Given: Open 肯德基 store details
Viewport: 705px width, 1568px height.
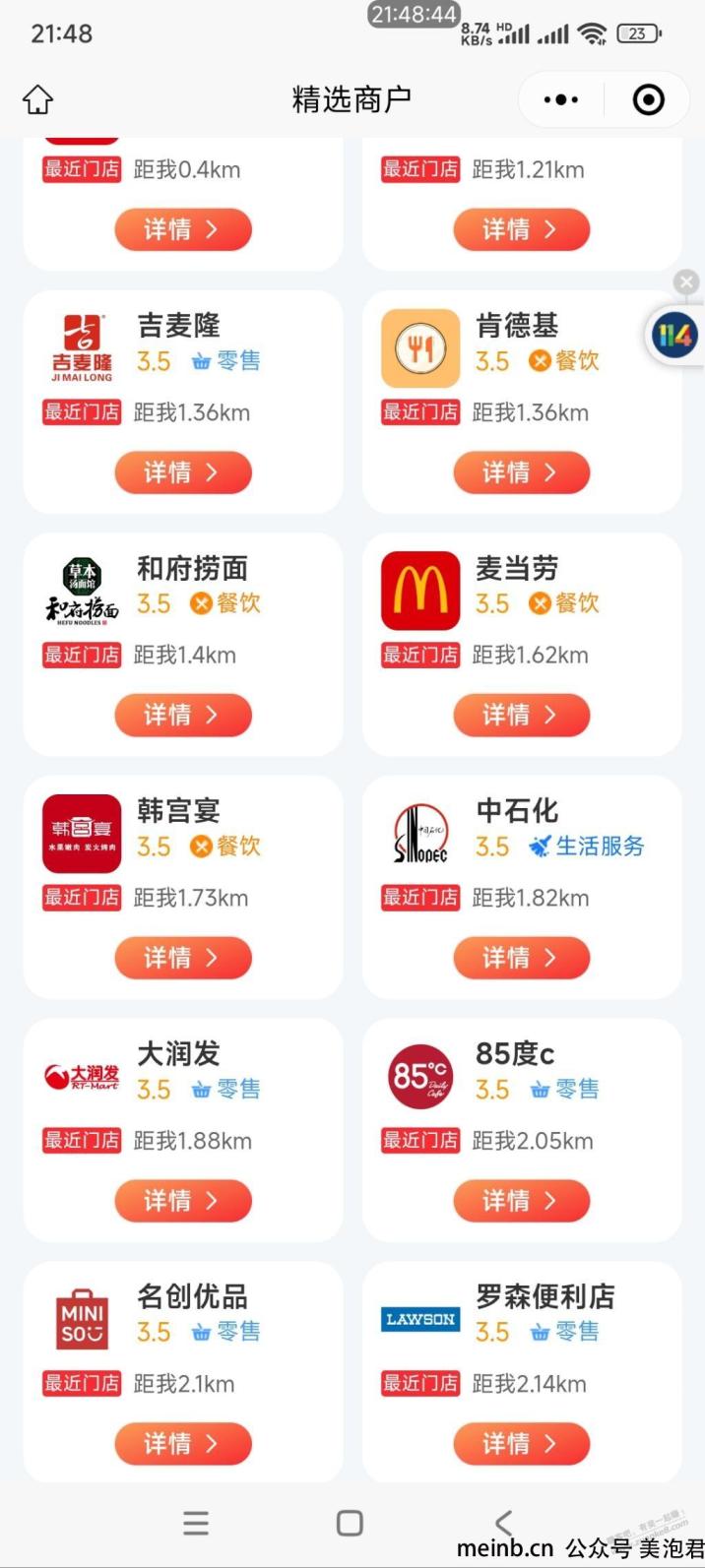Looking at the screenshot, I should pyautogui.click(x=522, y=472).
